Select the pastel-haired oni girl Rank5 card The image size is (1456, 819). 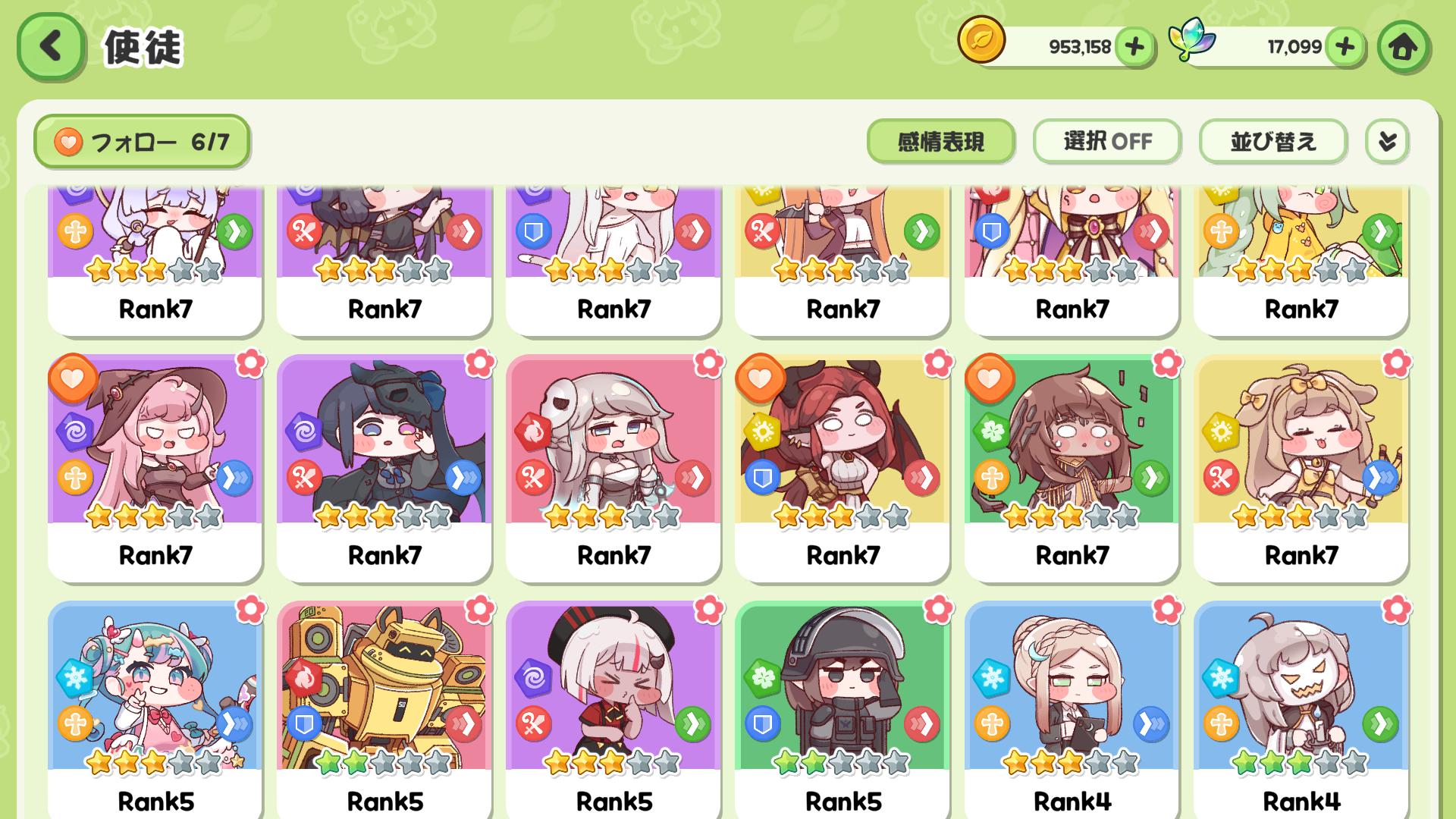pyautogui.click(x=155, y=698)
